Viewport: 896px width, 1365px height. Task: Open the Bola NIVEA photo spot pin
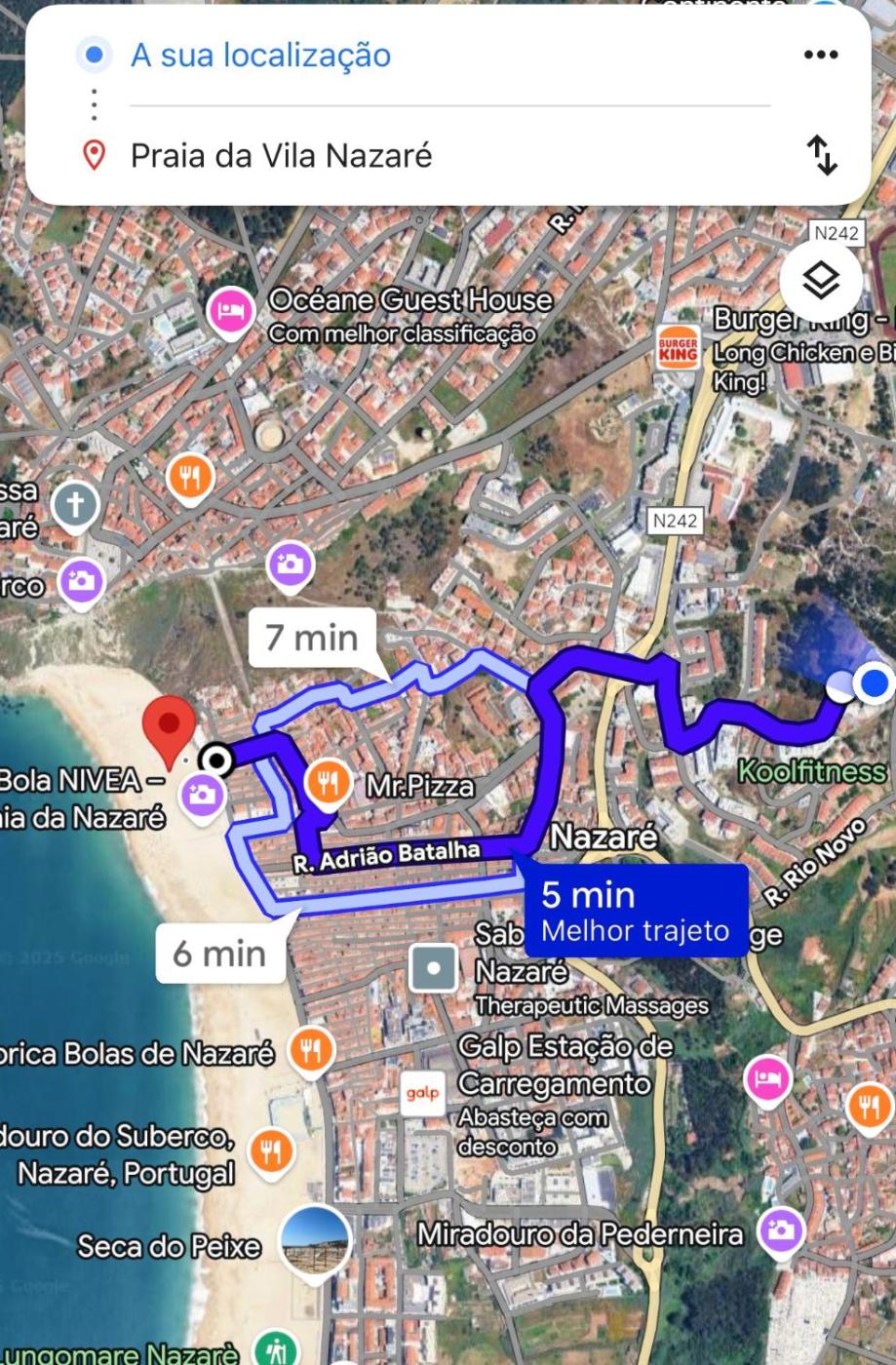point(202,795)
